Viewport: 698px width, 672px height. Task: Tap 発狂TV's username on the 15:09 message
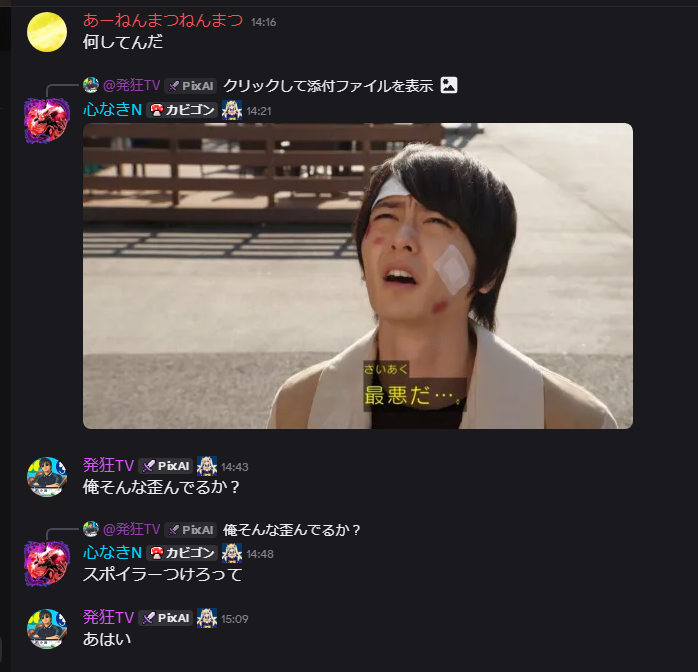pos(108,617)
